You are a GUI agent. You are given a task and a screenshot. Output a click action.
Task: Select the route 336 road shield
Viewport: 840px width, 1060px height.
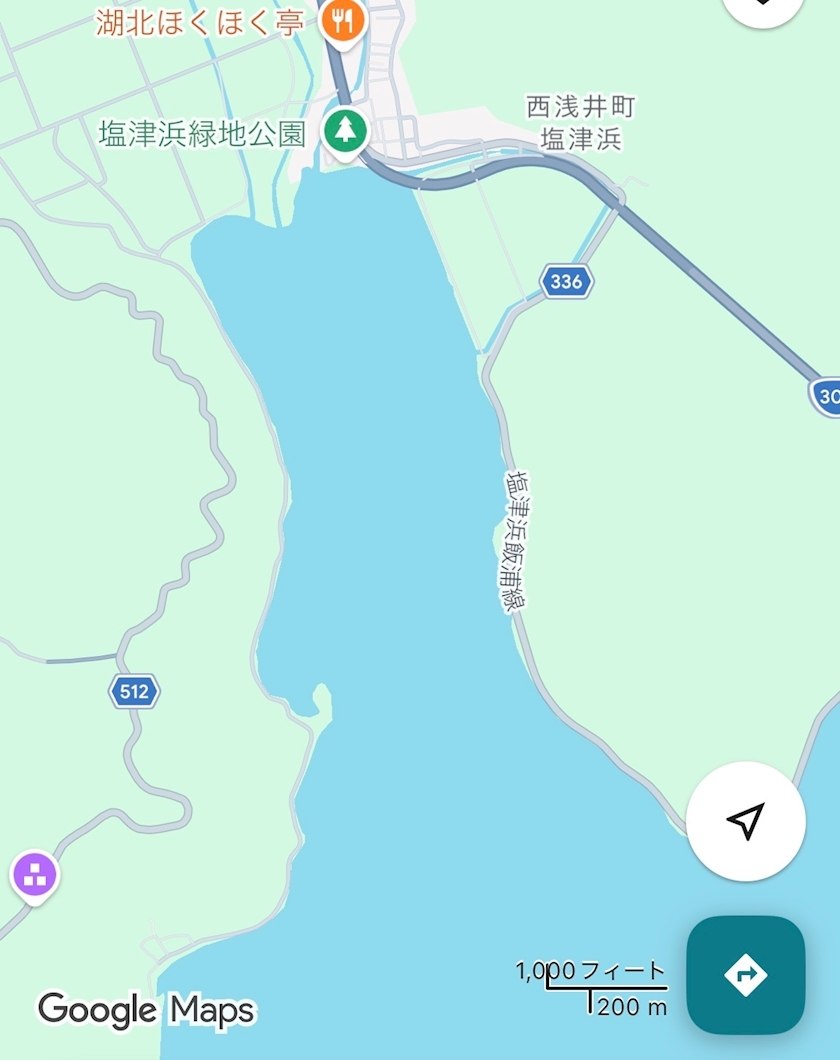[565, 280]
